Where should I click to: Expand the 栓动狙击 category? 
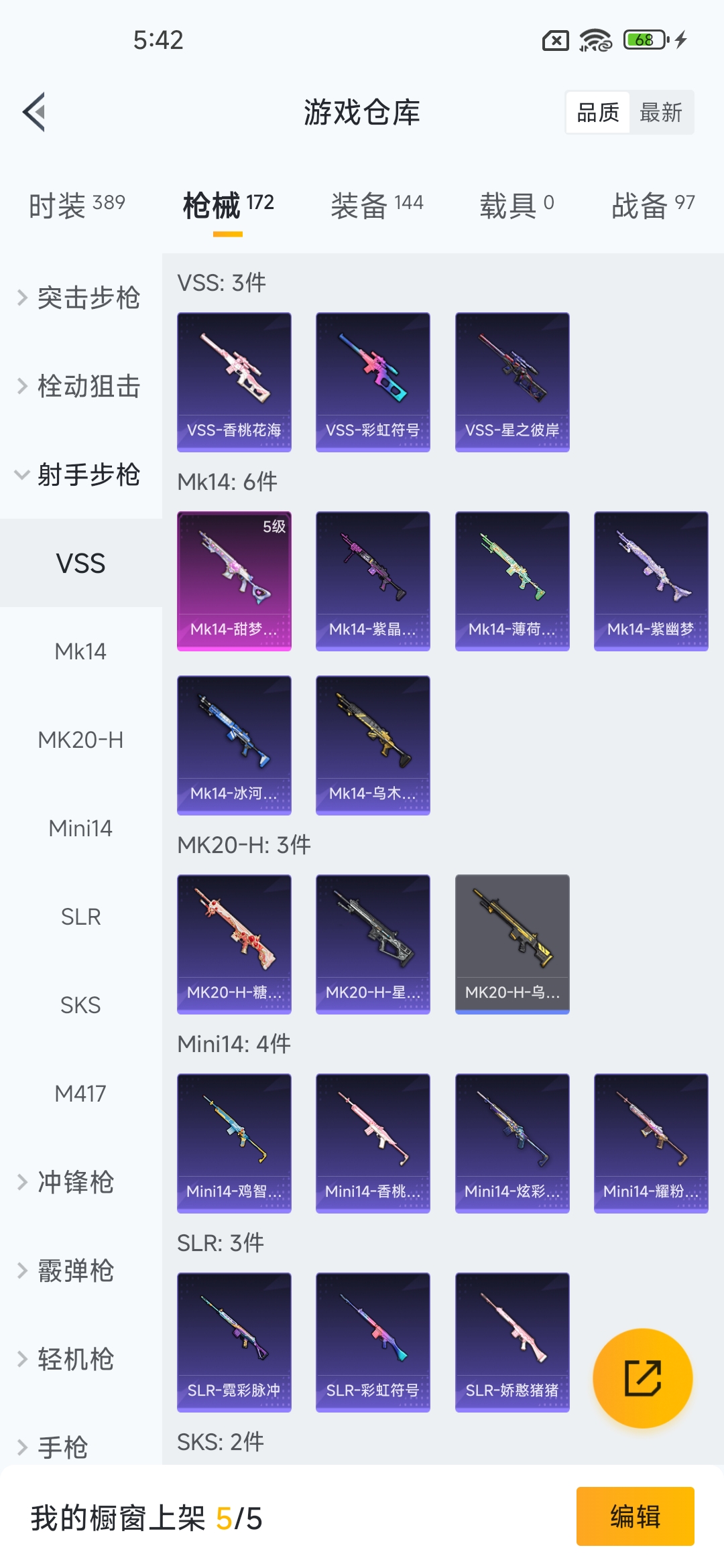[x=80, y=386]
